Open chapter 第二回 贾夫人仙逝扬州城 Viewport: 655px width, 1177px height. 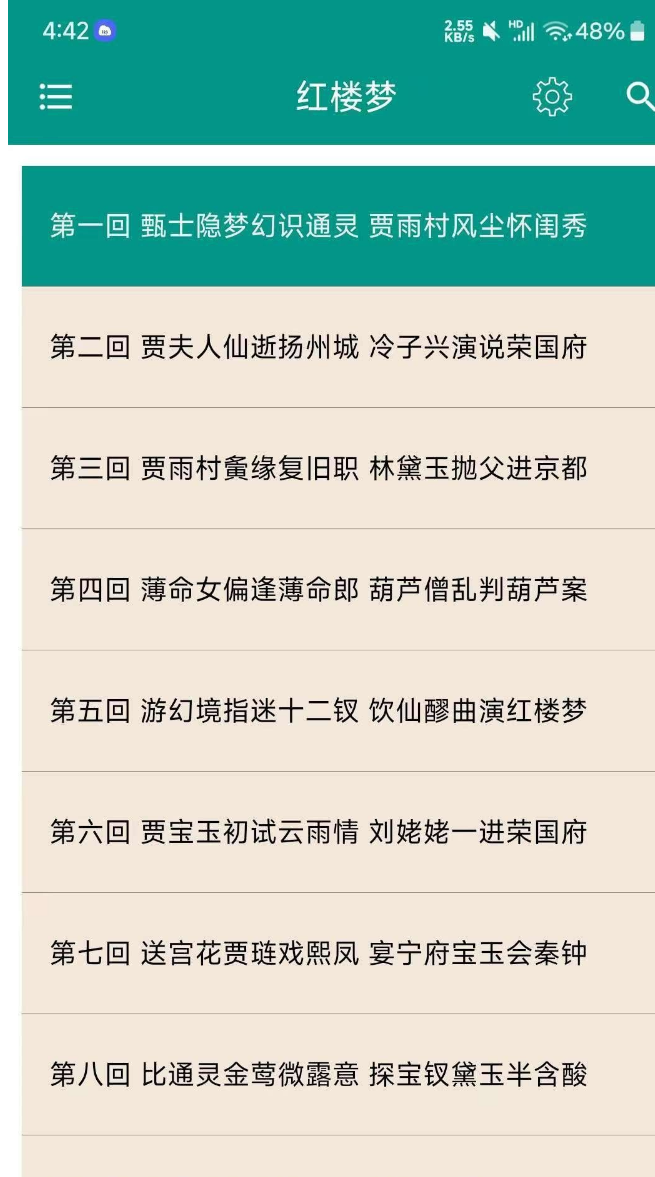tap(318, 348)
